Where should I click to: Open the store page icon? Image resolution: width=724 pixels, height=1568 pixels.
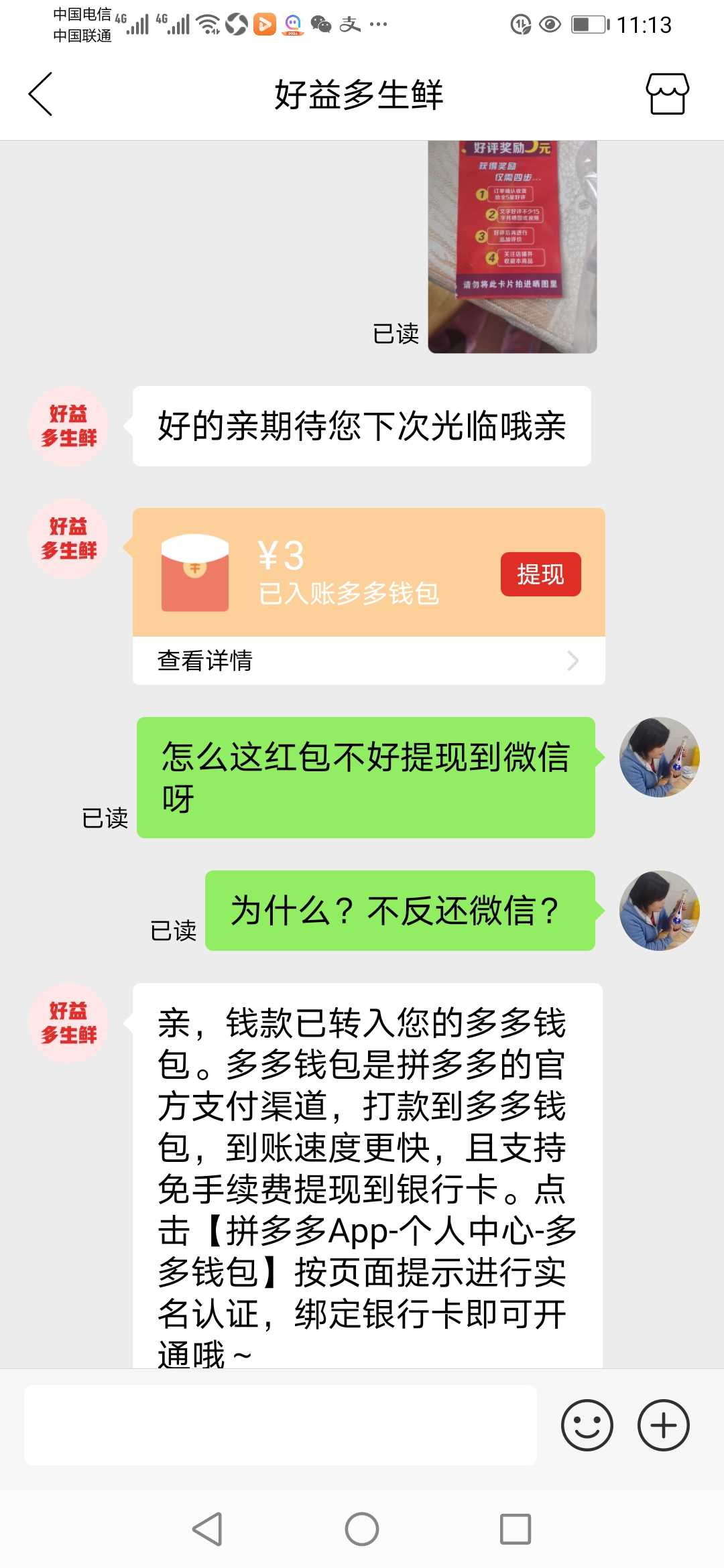(x=667, y=94)
